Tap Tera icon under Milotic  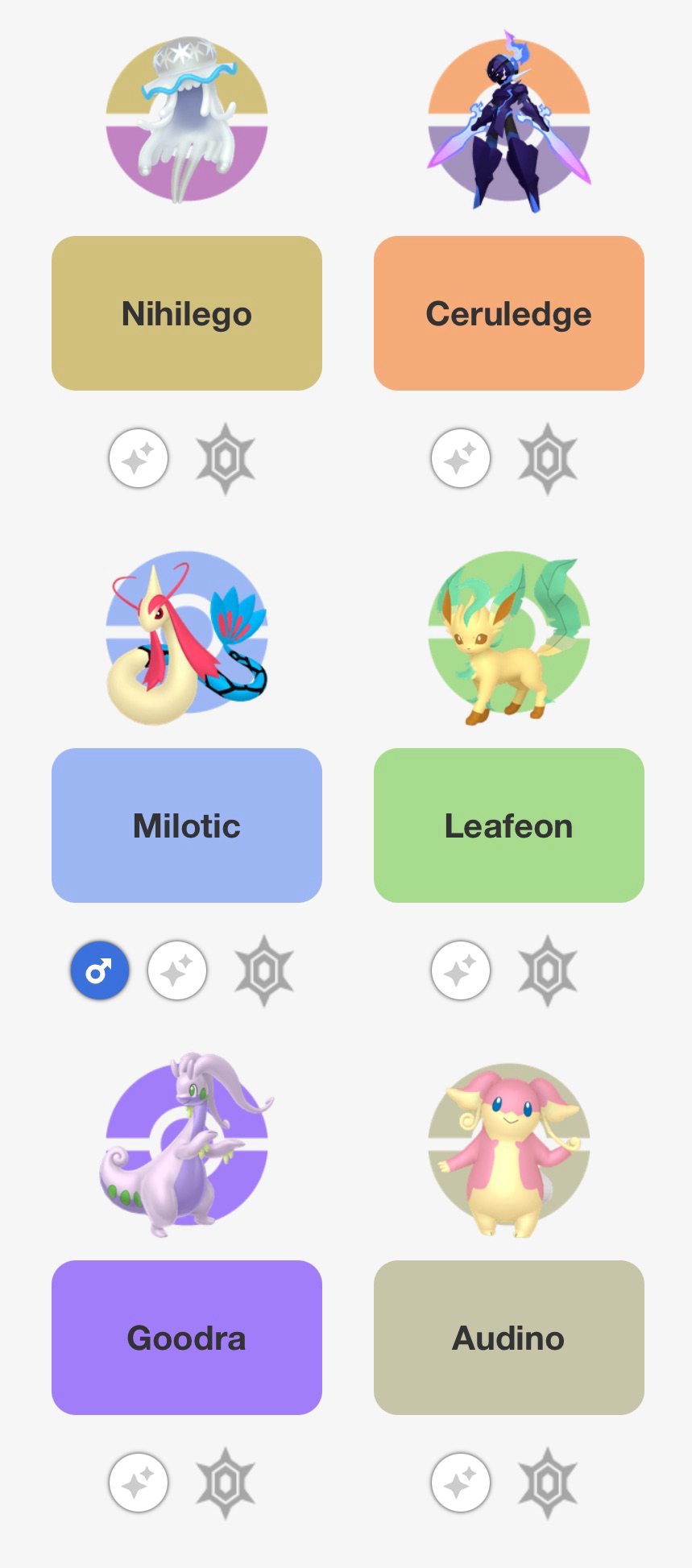[264, 971]
